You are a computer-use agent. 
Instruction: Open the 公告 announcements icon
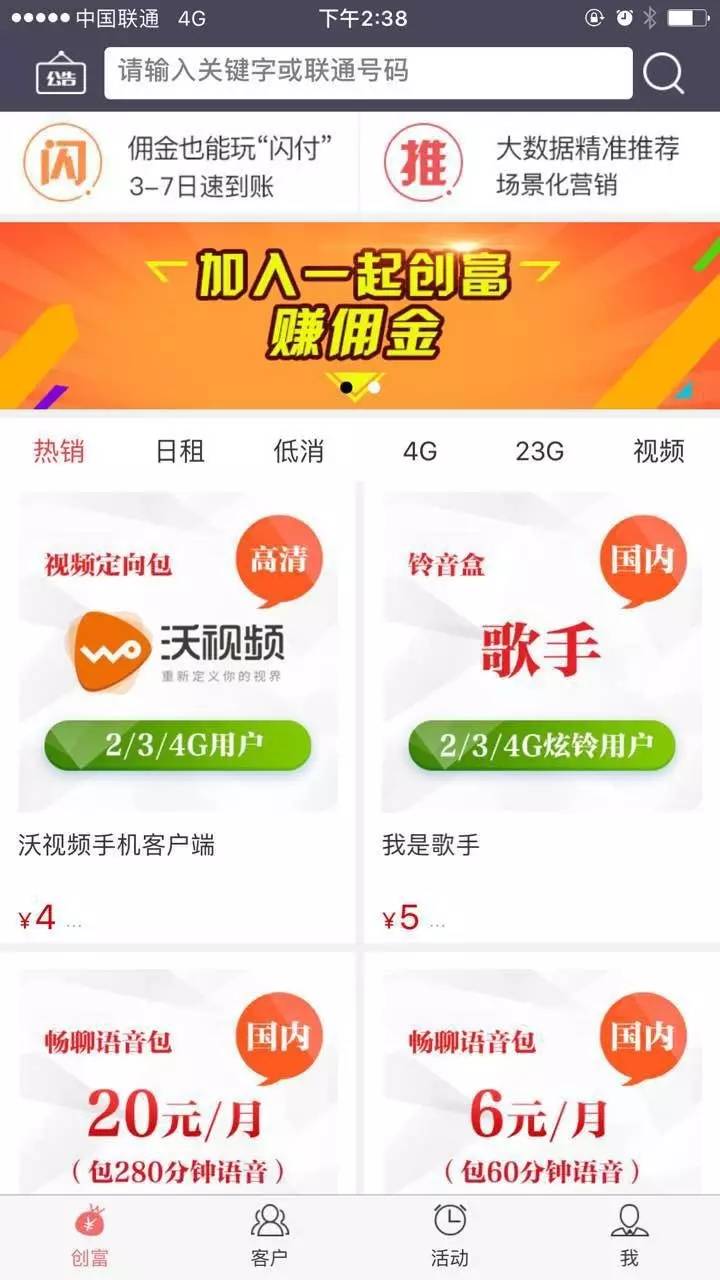[62, 74]
